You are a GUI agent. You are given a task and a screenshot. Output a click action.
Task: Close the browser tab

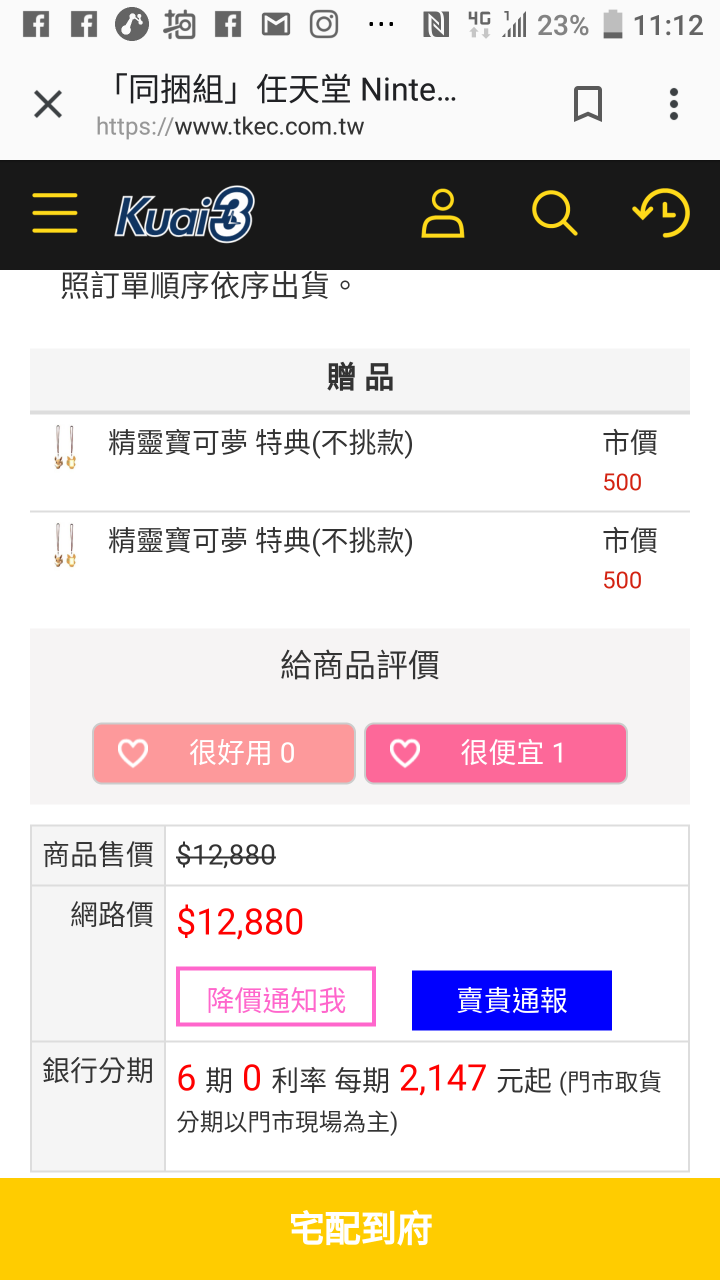point(48,104)
